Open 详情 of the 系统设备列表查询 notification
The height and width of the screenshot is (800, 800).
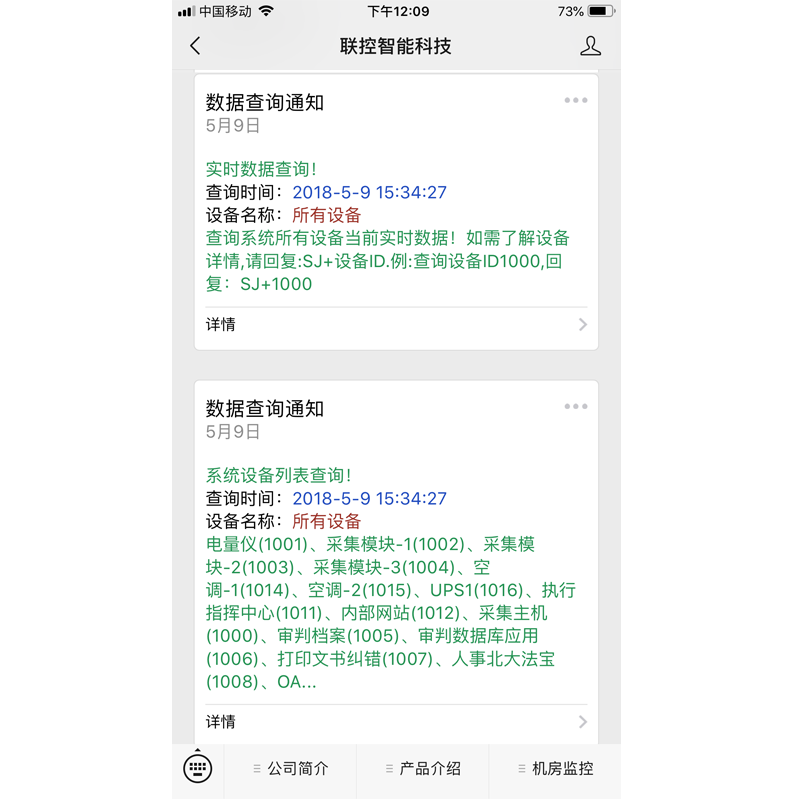[396, 722]
